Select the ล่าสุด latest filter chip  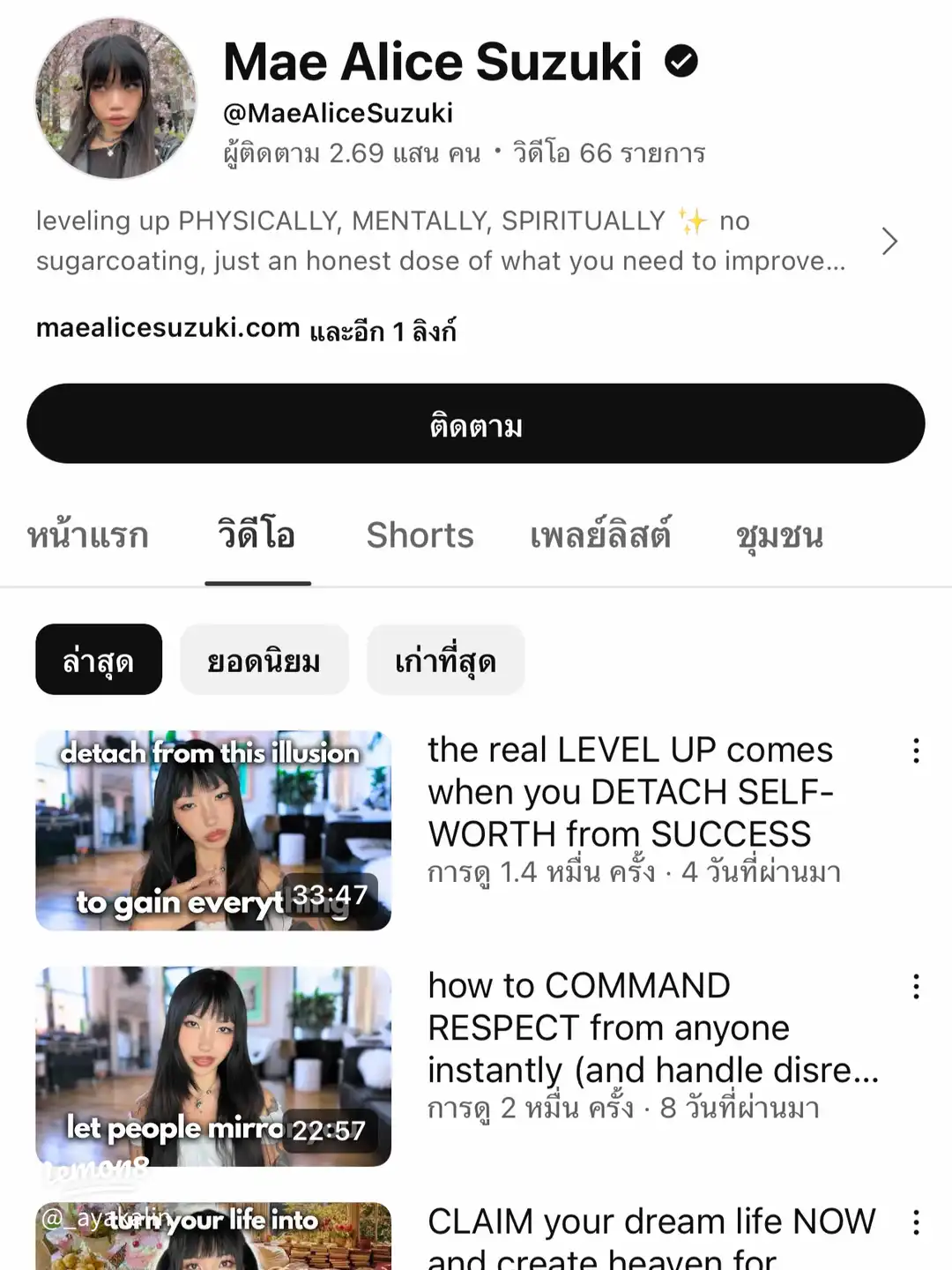pyautogui.click(x=98, y=659)
